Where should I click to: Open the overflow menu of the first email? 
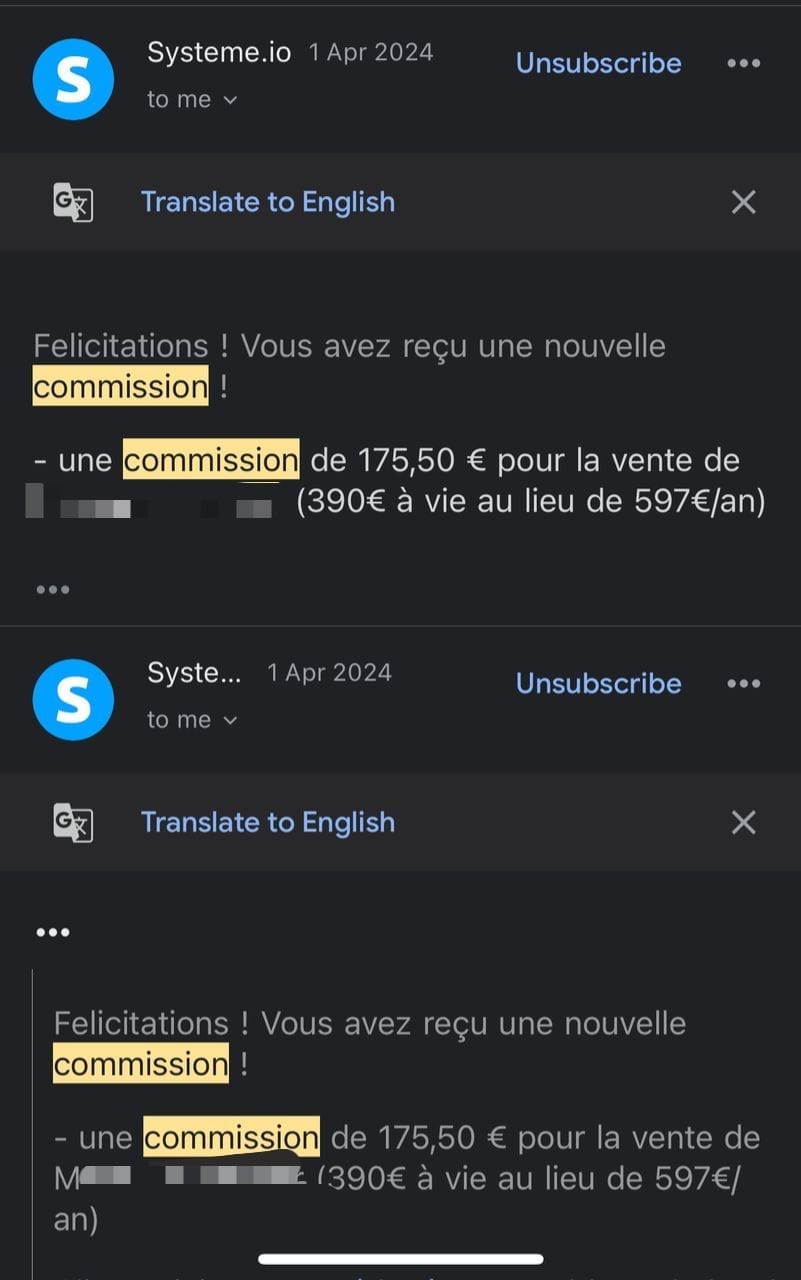click(x=744, y=63)
